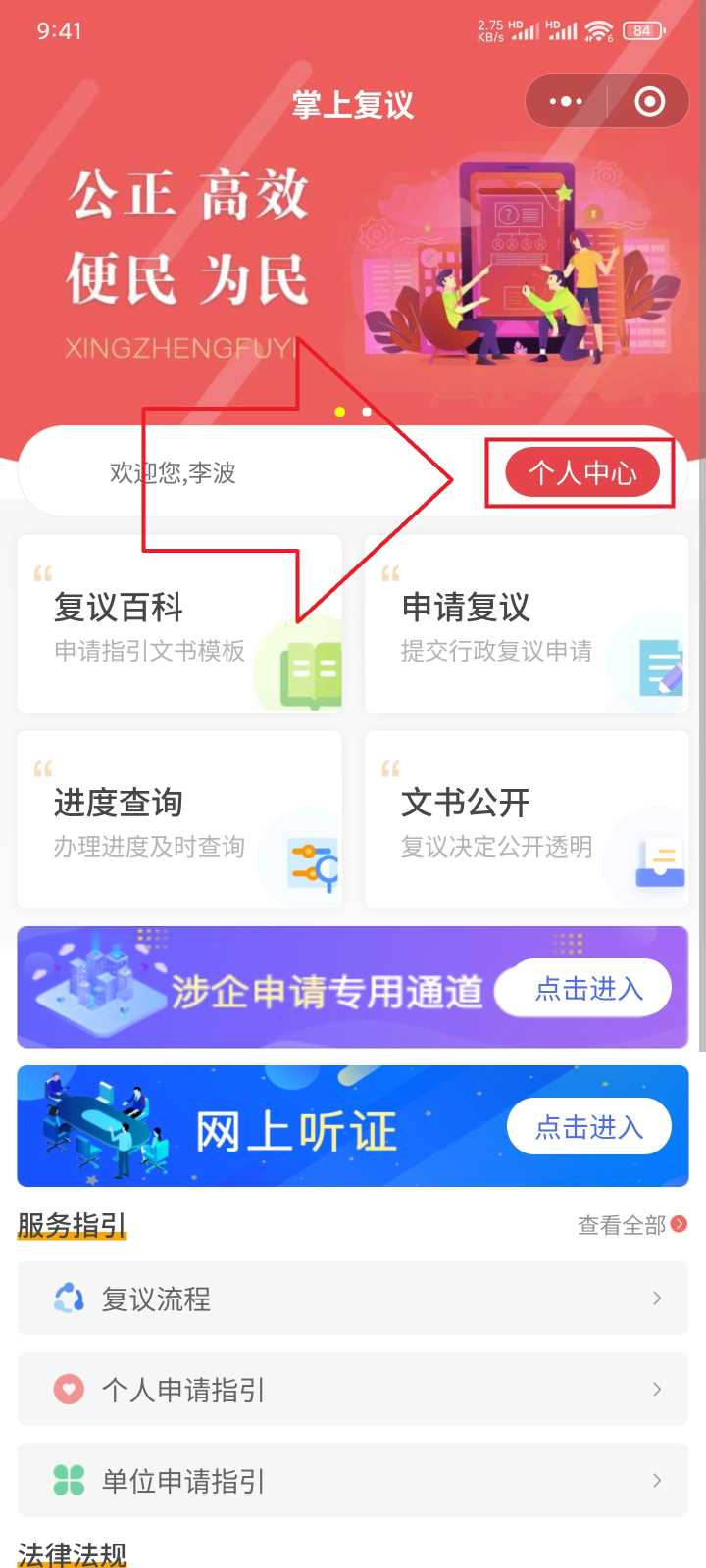The height and width of the screenshot is (1568, 706).
Task: Enter 涉企申请专用通道 via 点击进入
Action: tap(588, 989)
